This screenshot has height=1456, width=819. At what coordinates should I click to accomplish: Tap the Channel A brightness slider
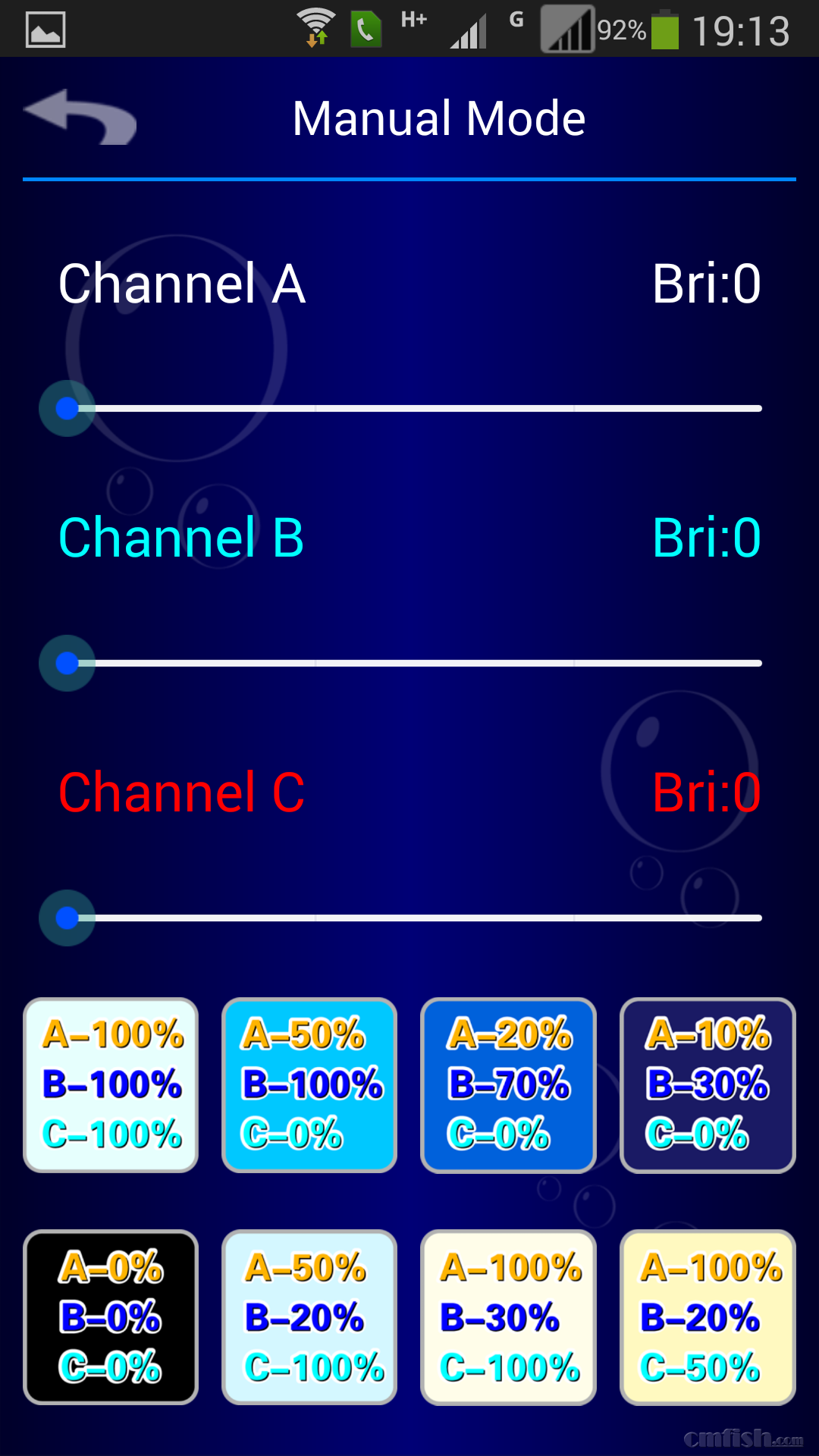coord(413,408)
